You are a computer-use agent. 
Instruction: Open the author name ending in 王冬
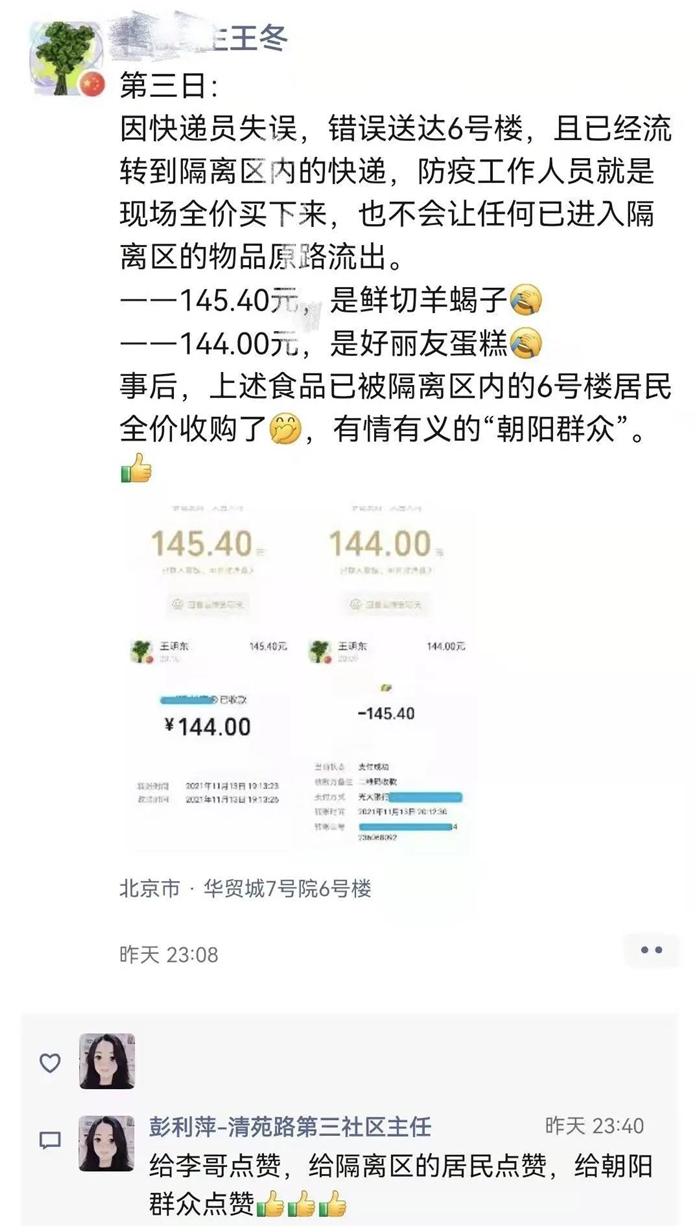tap(199, 38)
